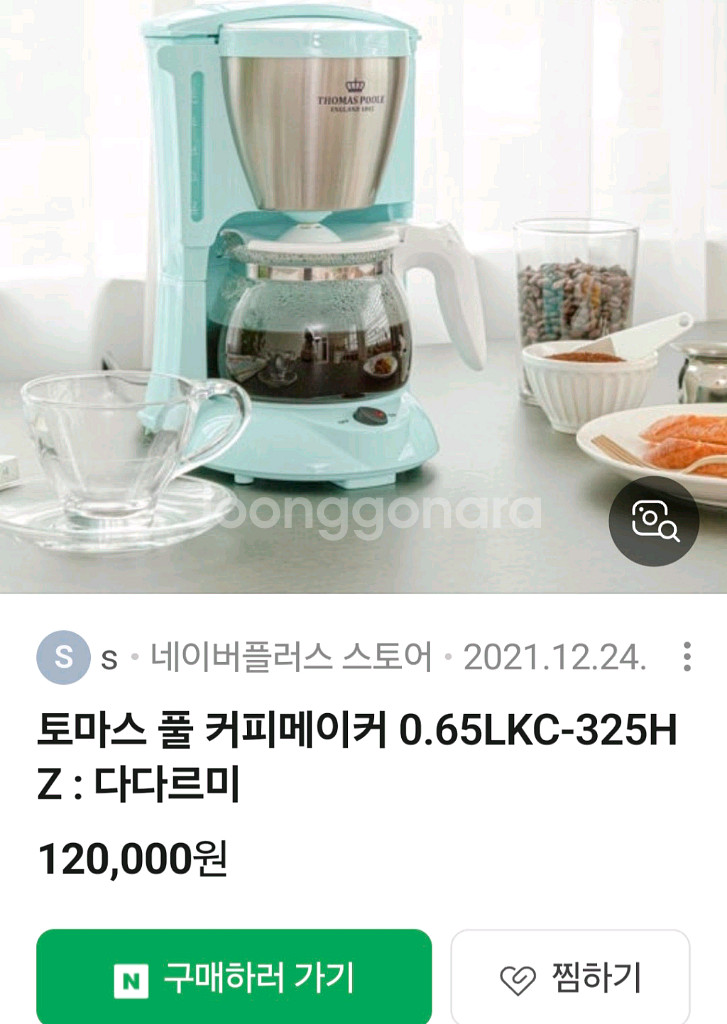Open the image search lens icon
Image resolution: width=727 pixels, height=1024 pixels.
click(x=654, y=521)
